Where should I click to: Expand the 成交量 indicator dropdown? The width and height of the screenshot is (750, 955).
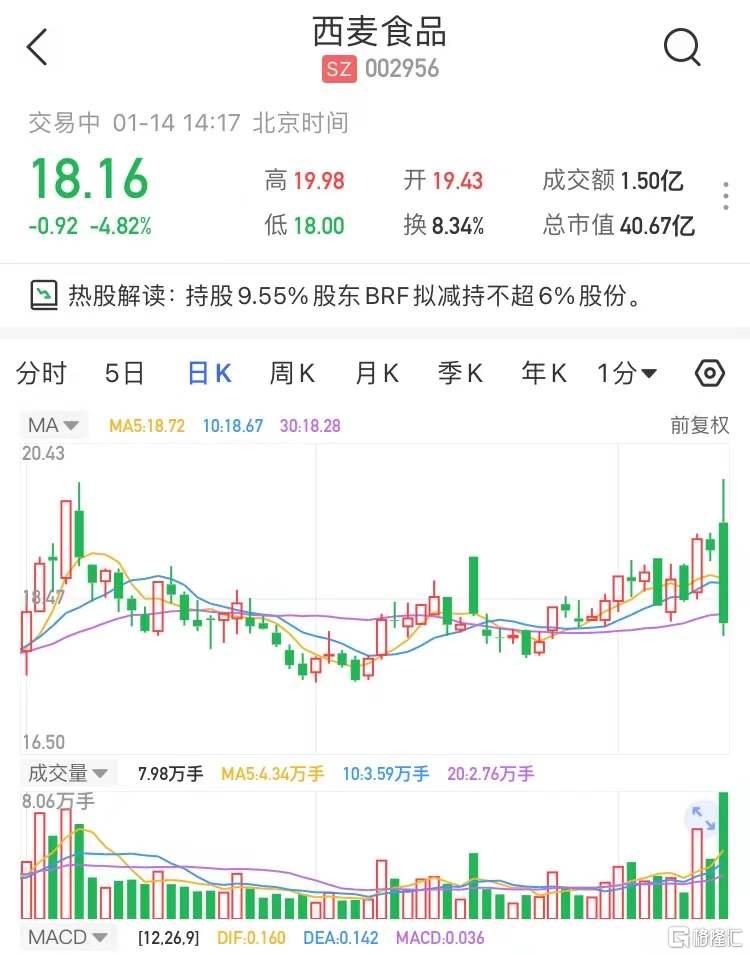[68, 773]
